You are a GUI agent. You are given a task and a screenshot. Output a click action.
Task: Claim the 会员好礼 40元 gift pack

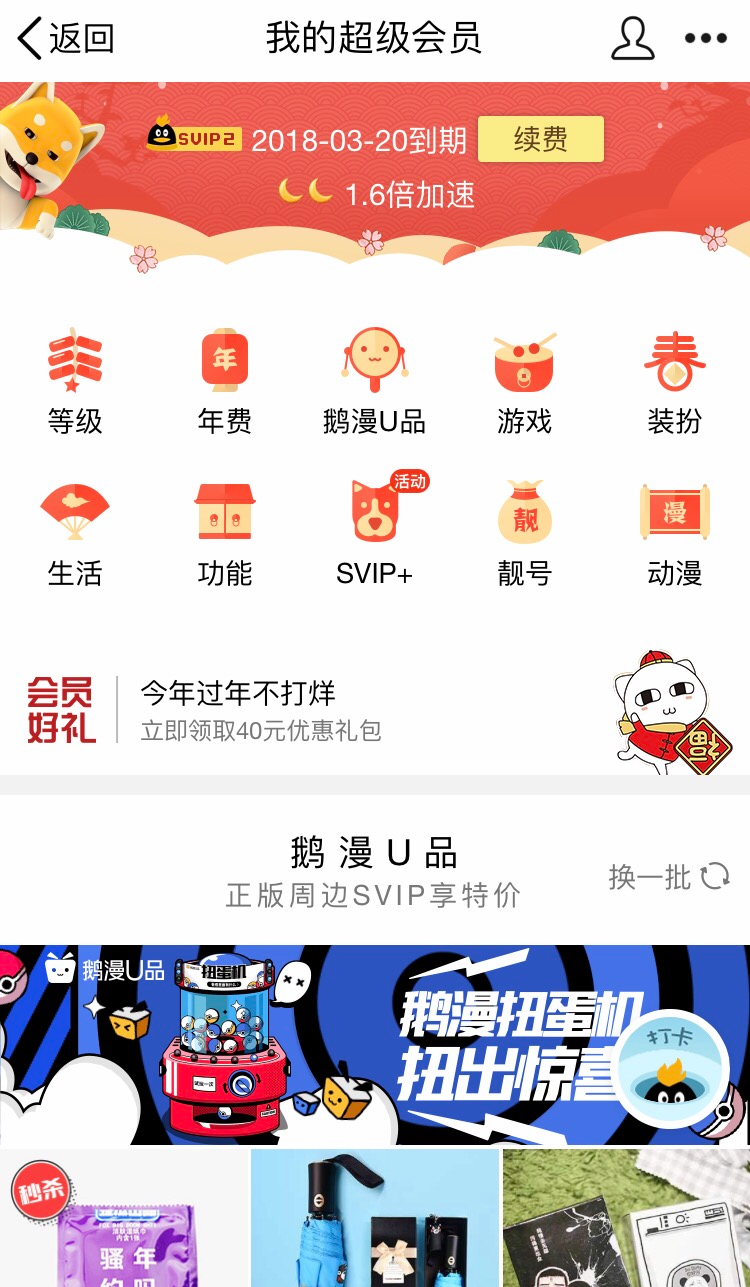375,710
